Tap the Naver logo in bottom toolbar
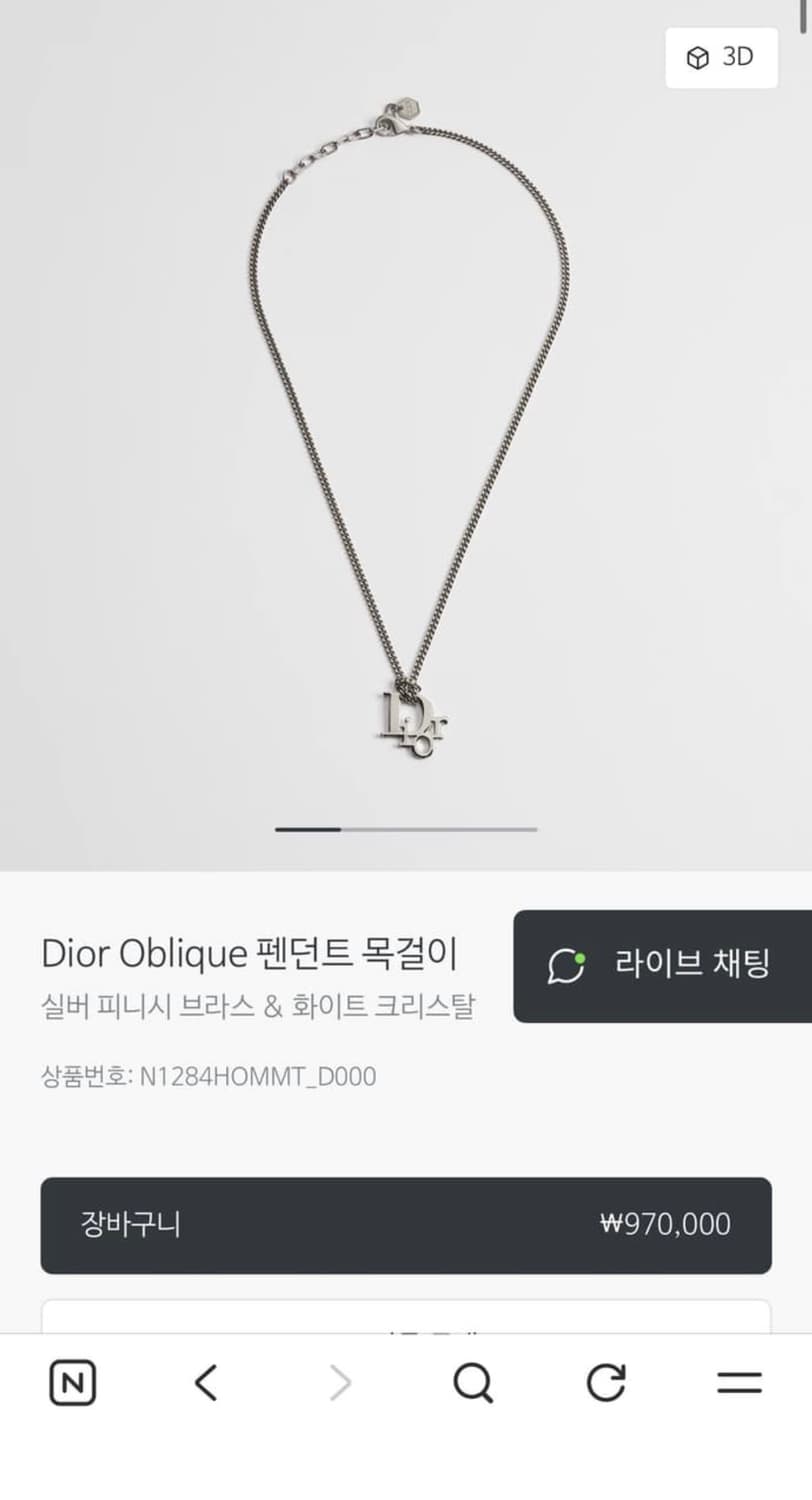 pos(71,1384)
